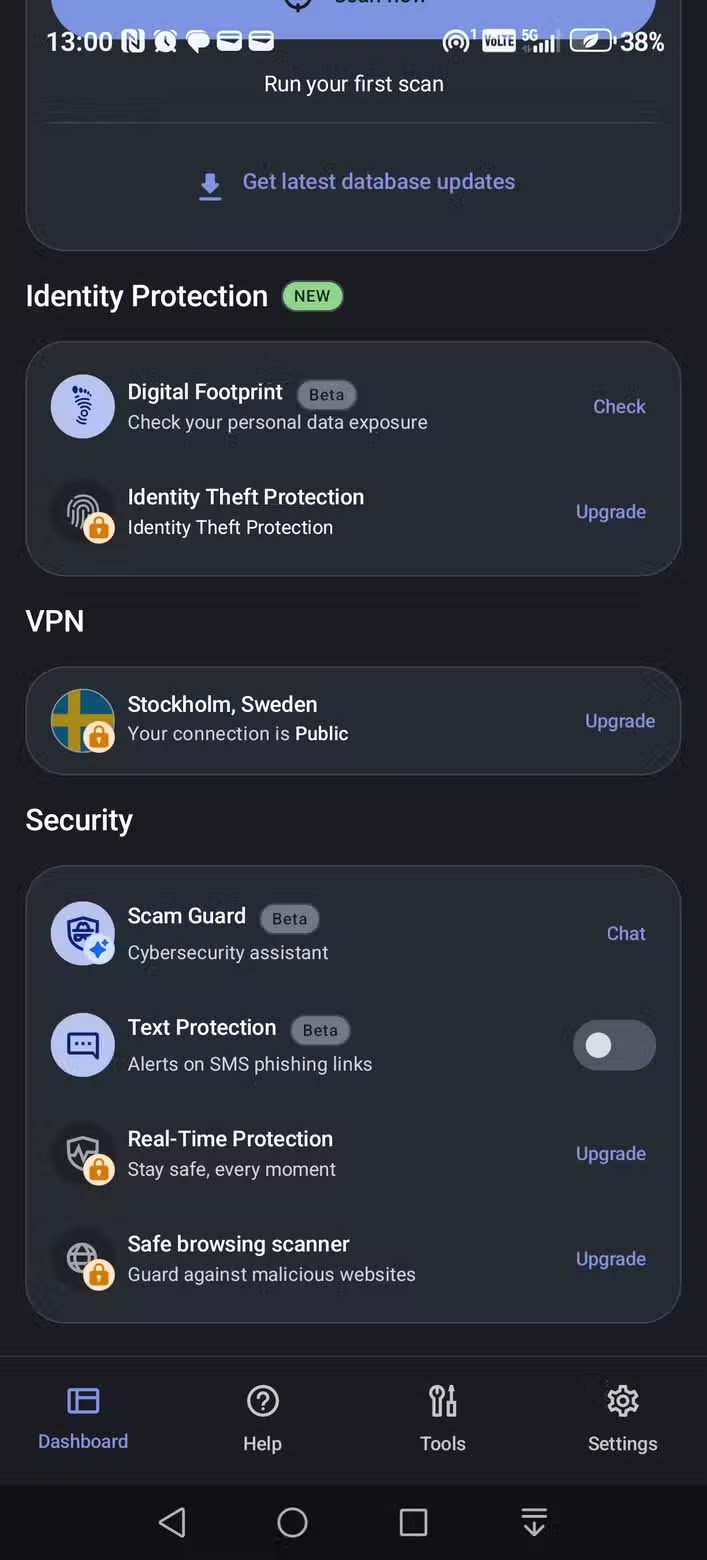This screenshot has height=1560, width=707.
Task: Check your Digital Footprint exposure
Action: click(619, 406)
